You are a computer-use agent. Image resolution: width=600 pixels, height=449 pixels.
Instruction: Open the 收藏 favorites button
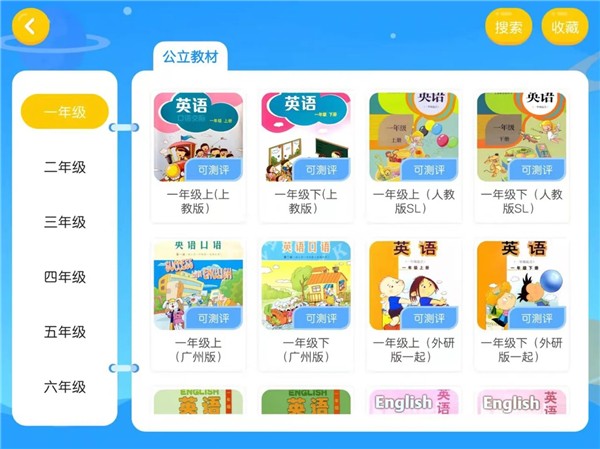pos(565,27)
